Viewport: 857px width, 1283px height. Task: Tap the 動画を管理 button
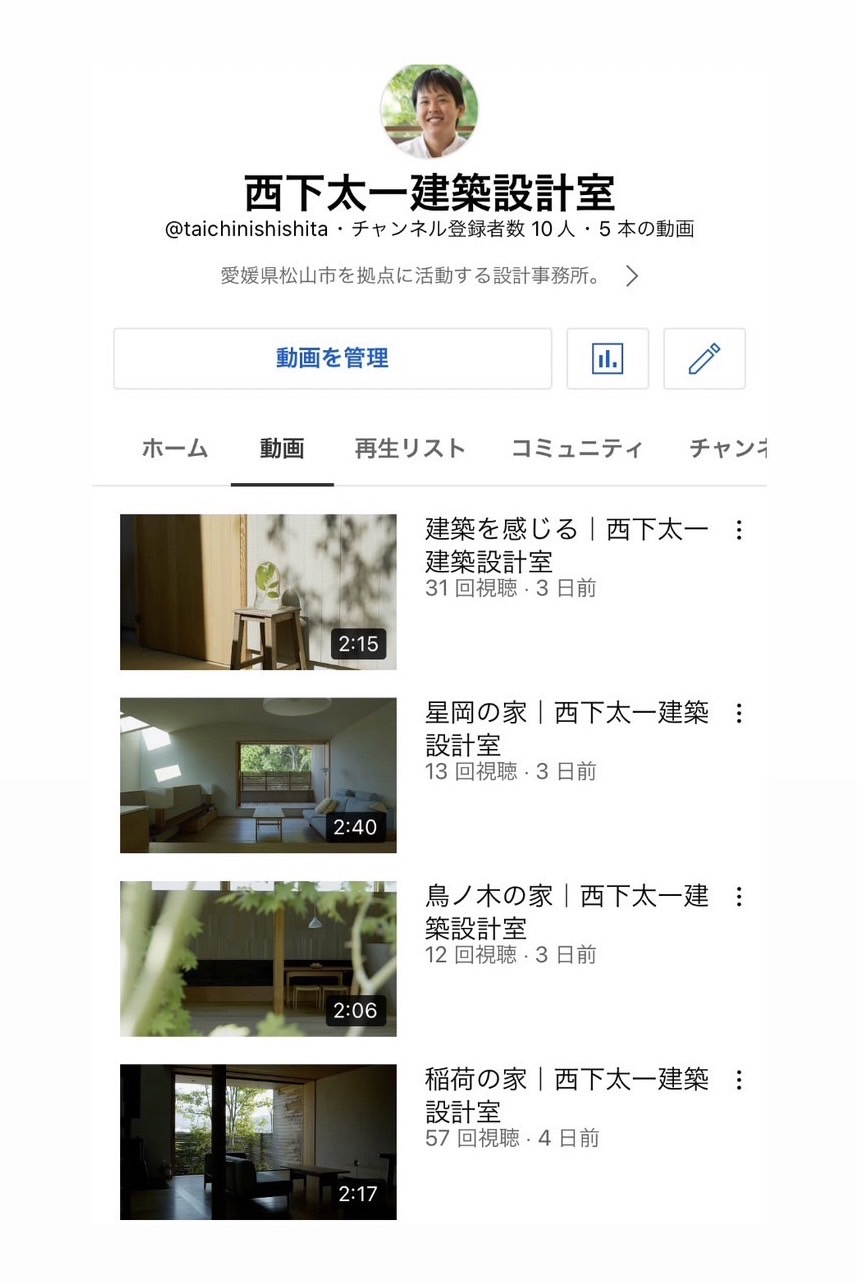[x=332, y=358]
